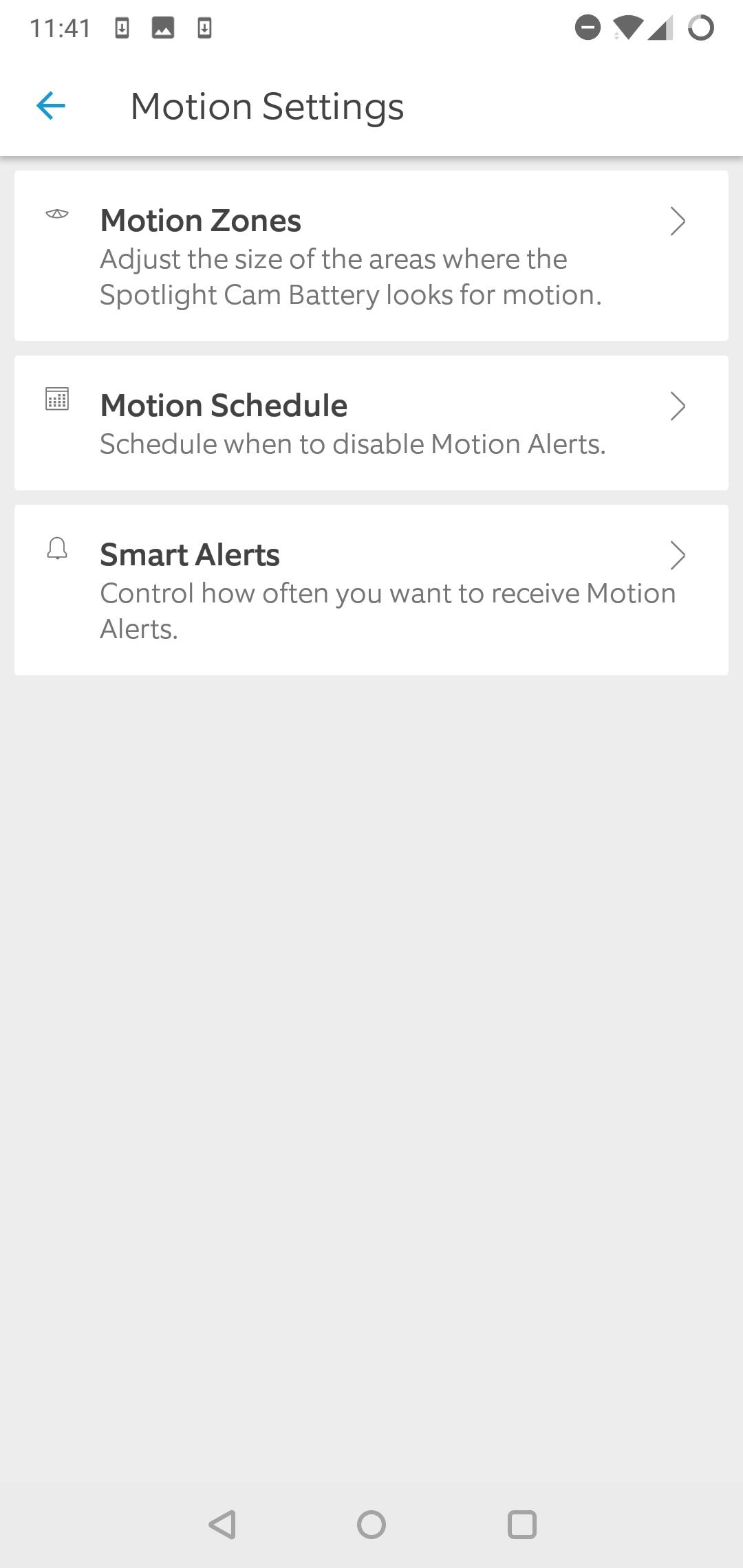Open Motion Zones settings

tap(371, 256)
